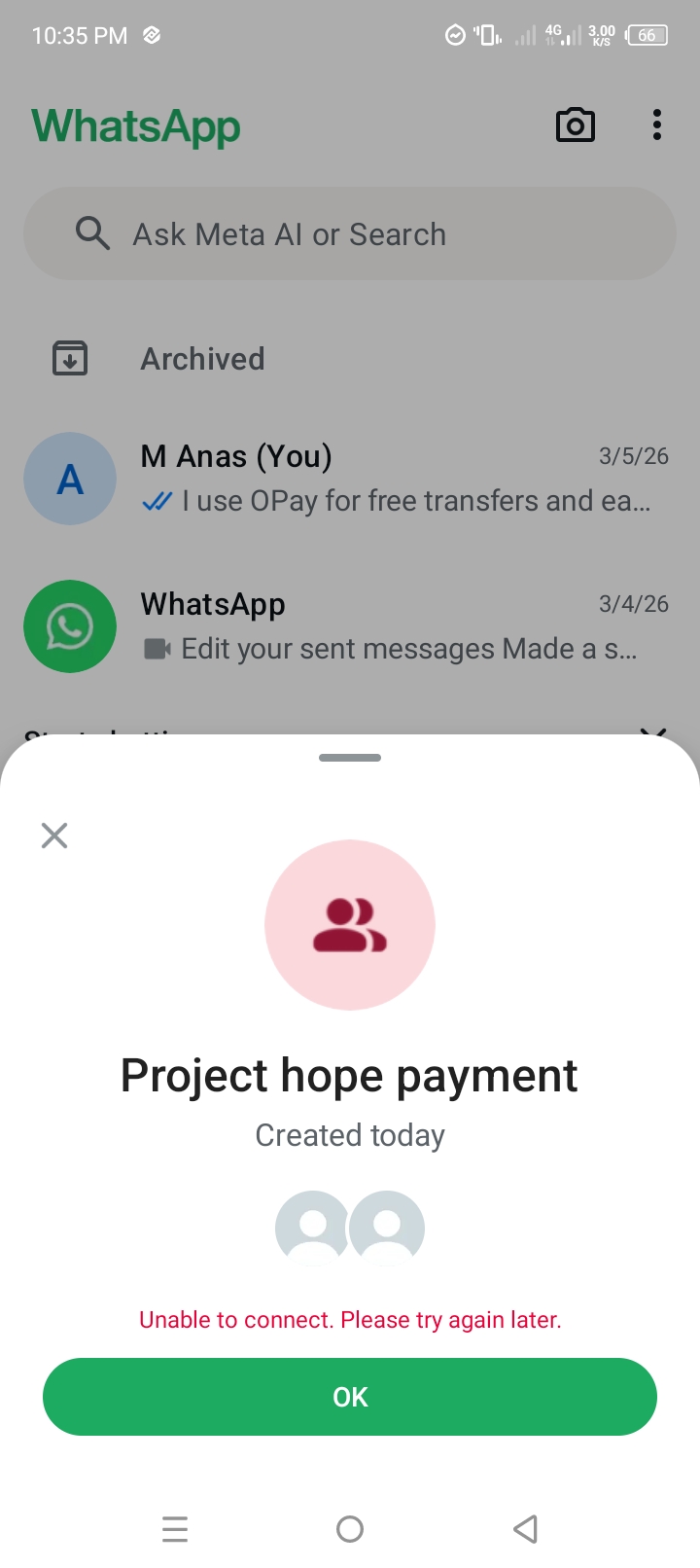
Task: Tap the Ask Meta AI or Search box
Action: click(x=350, y=234)
